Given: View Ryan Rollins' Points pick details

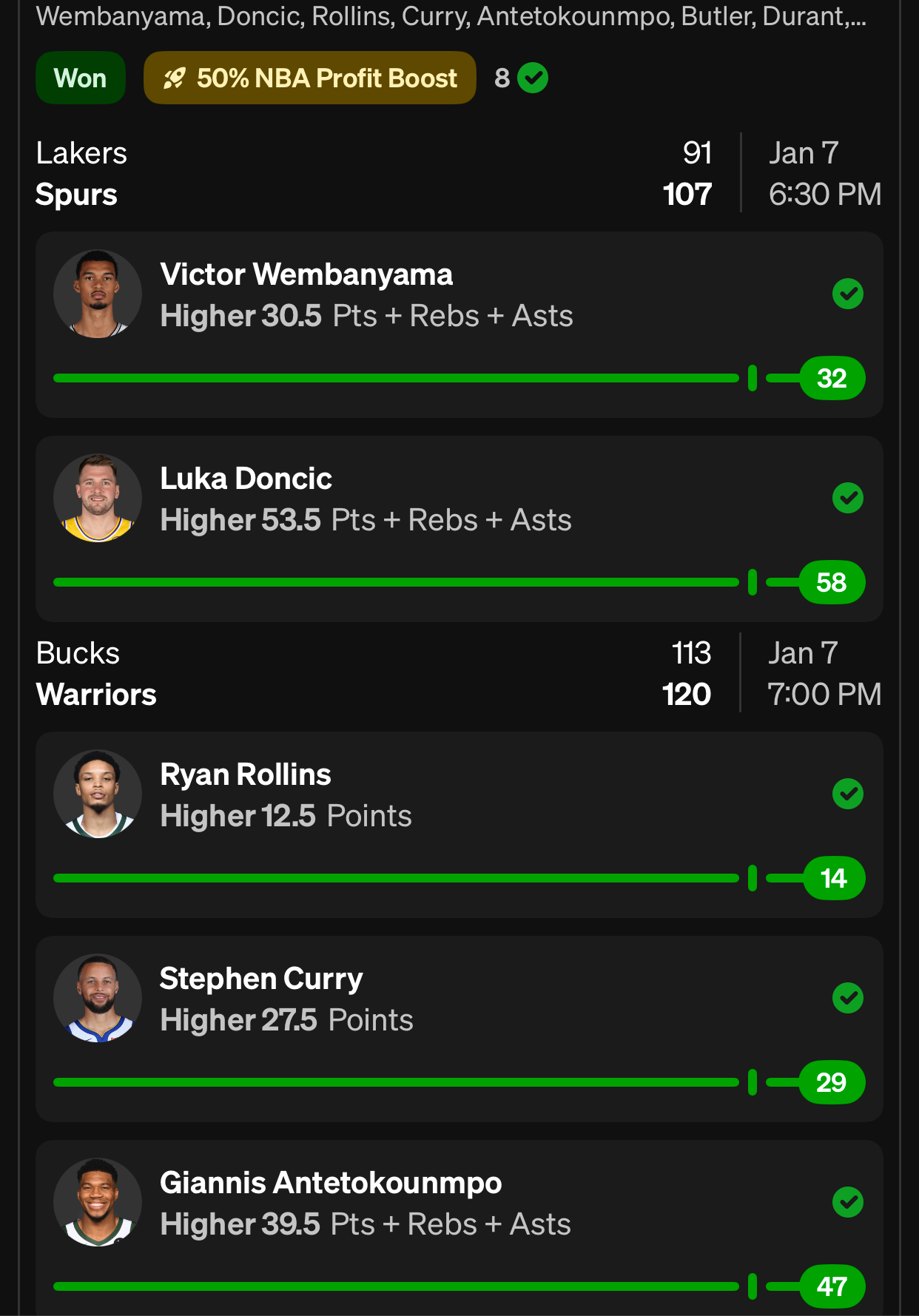Looking at the screenshot, I should [x=459, y=824].
